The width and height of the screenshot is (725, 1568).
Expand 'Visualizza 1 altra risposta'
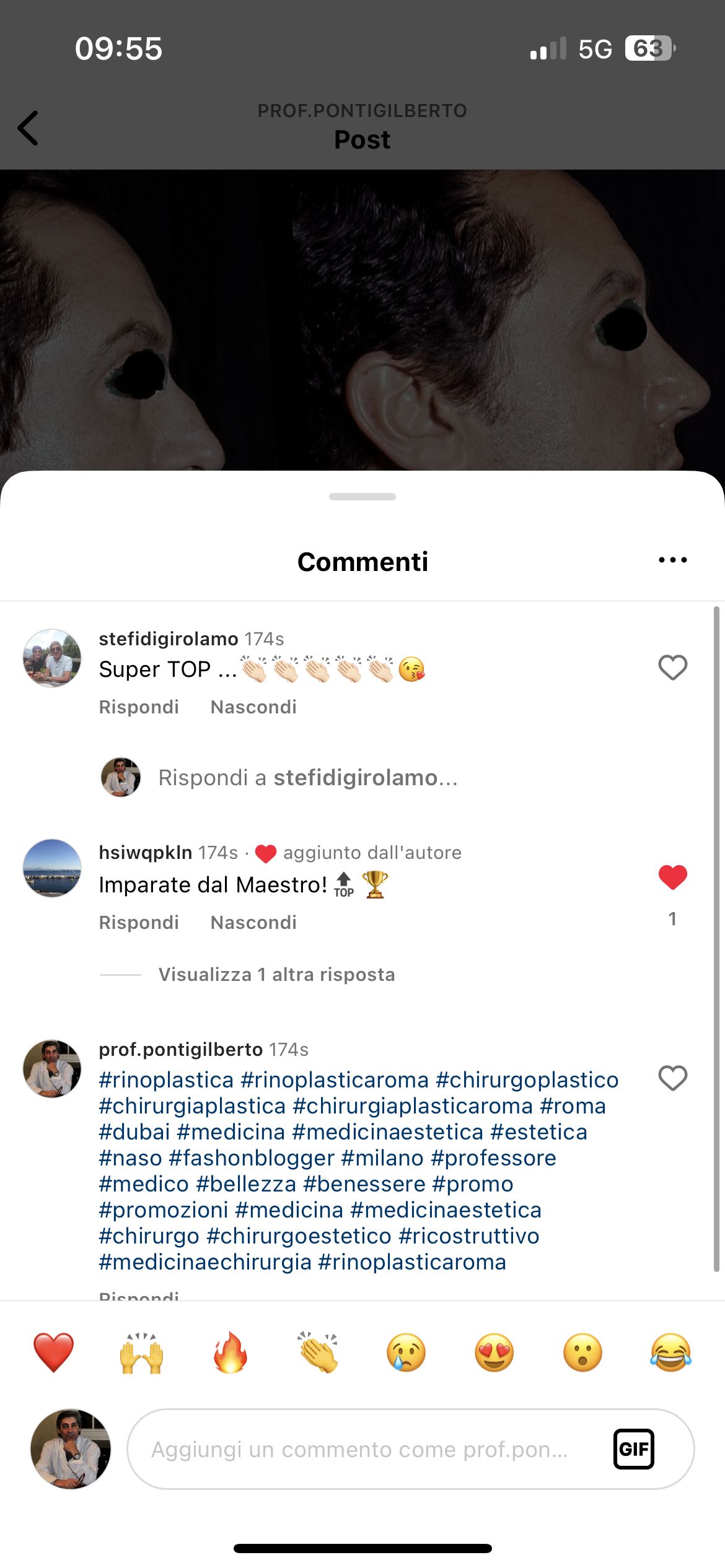point(276,975)
